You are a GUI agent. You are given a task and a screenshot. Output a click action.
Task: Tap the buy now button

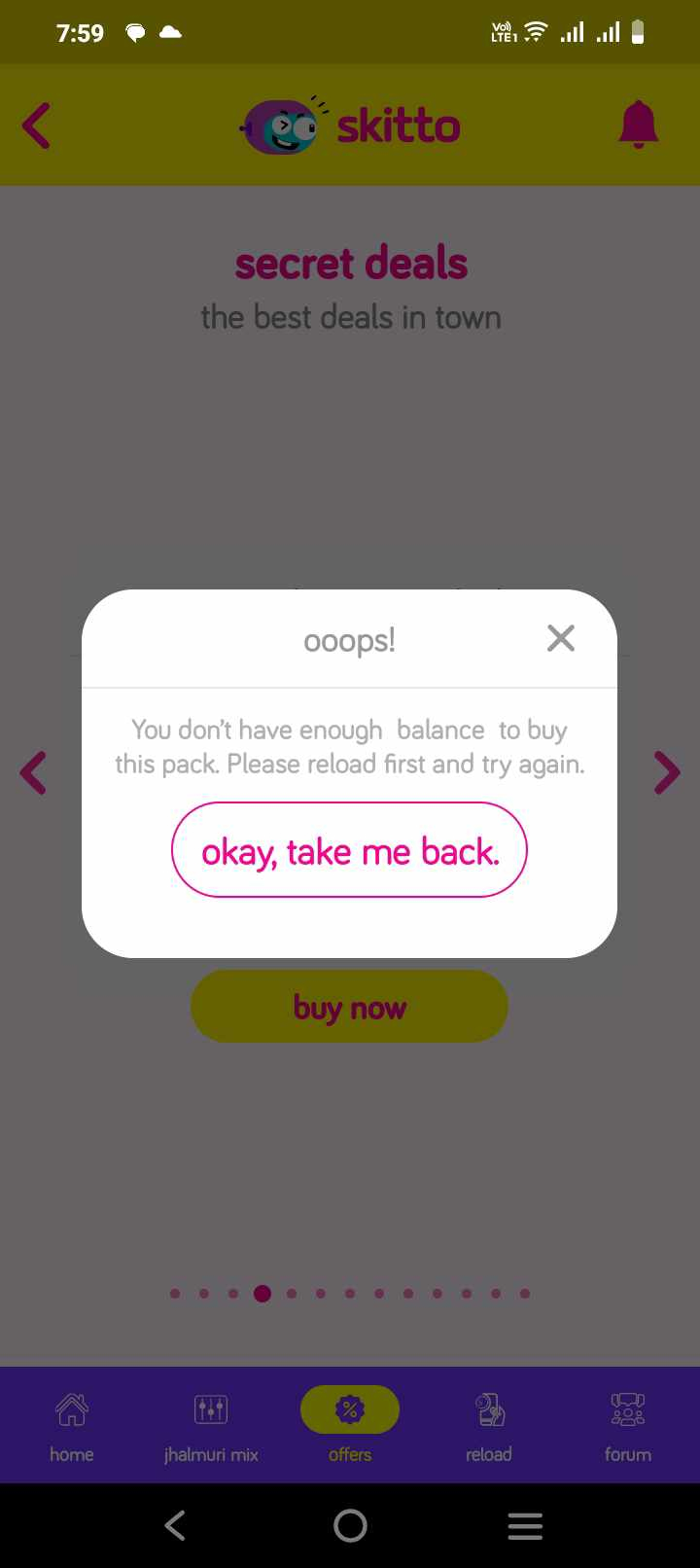[x=349, y=1007]
